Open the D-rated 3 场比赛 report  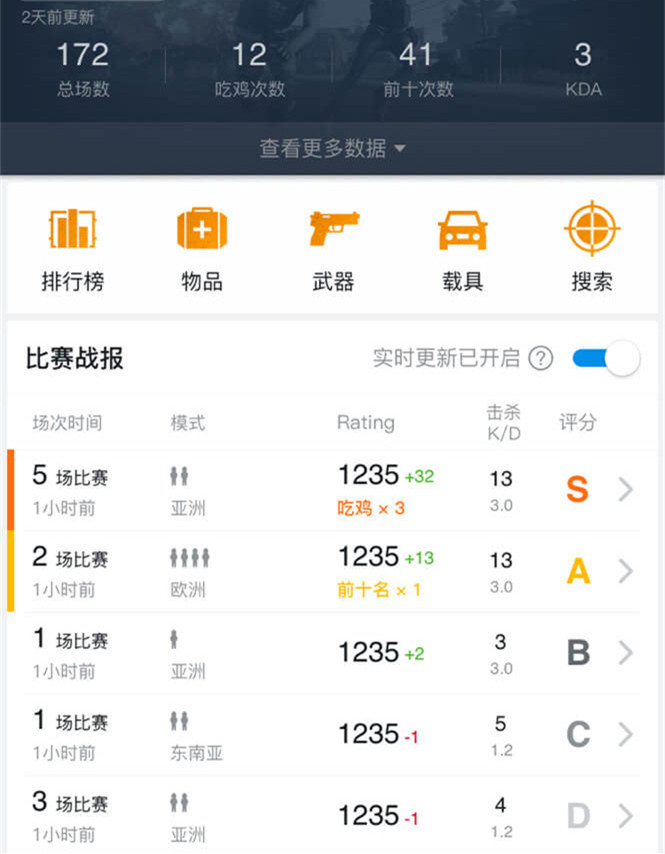[332, 816]
